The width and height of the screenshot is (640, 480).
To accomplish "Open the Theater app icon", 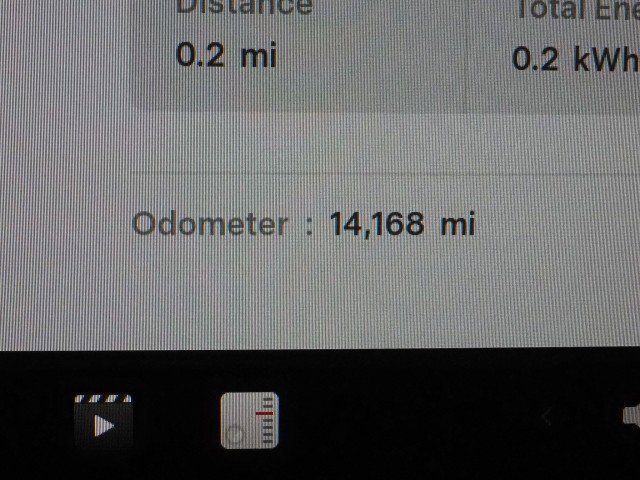I will pyautogui.click(x=103, y=421).
